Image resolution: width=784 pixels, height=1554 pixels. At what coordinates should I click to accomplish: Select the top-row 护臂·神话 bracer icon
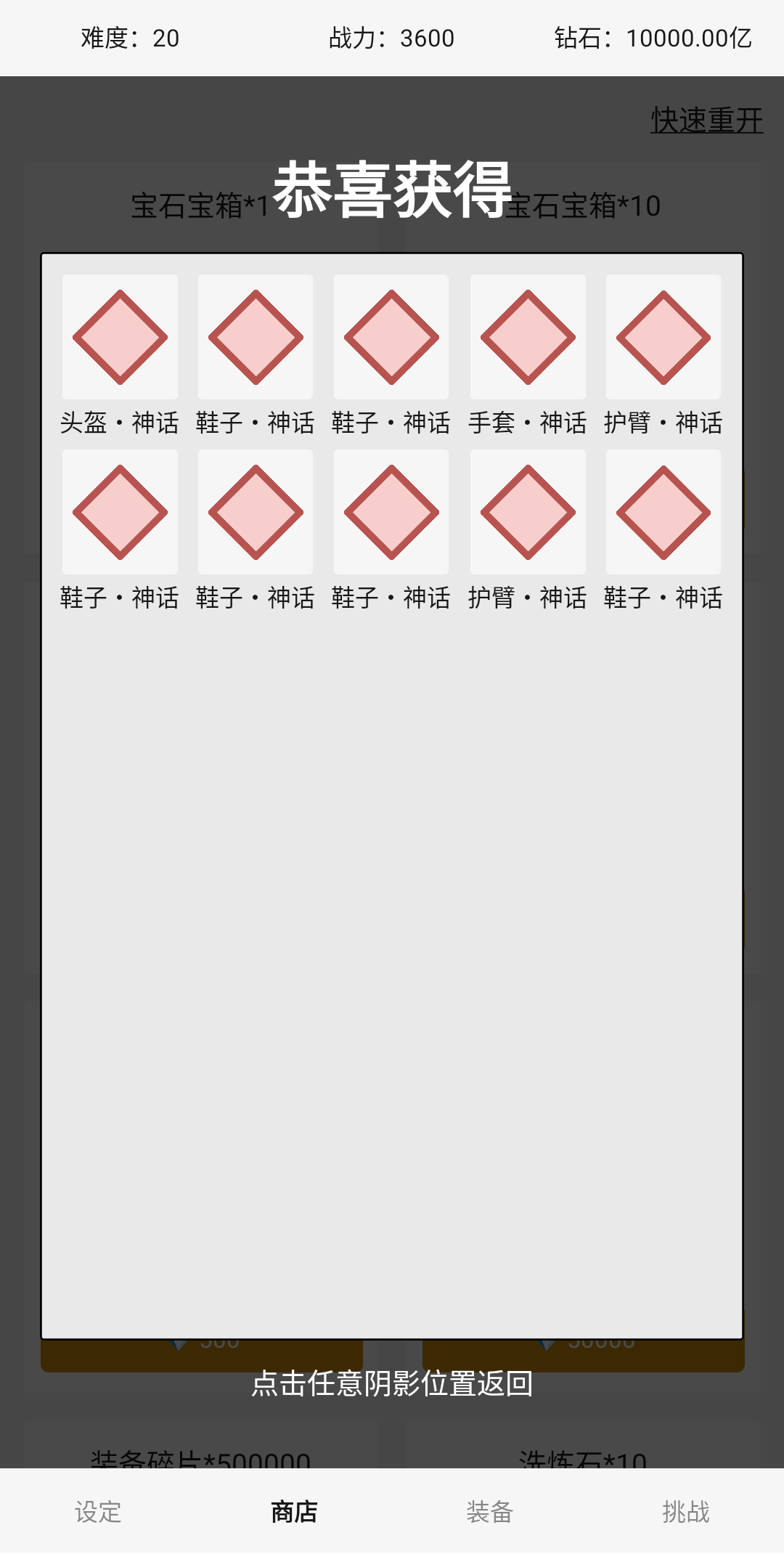(x=663, y=336)
